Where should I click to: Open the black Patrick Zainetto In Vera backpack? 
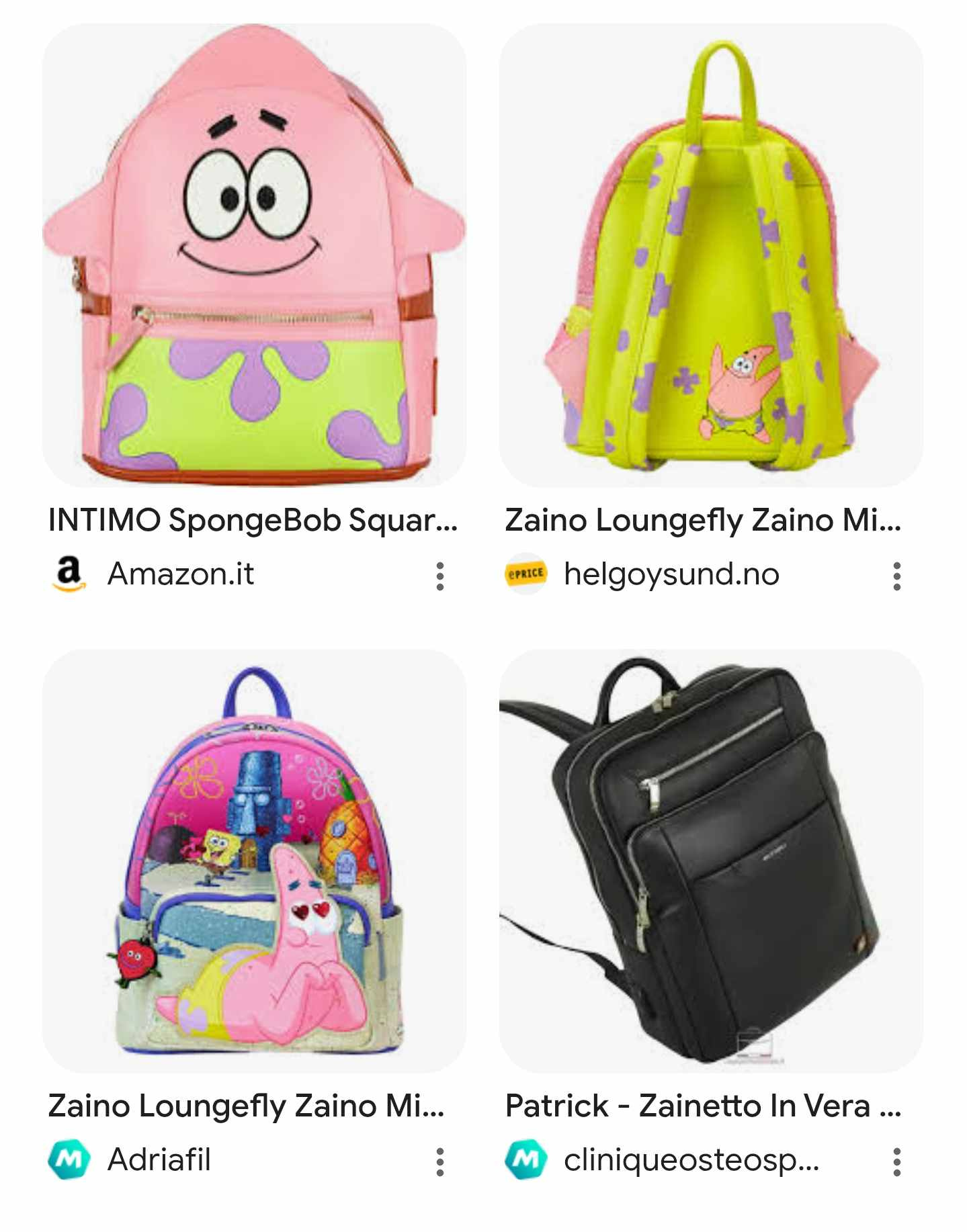click(710, 861)
